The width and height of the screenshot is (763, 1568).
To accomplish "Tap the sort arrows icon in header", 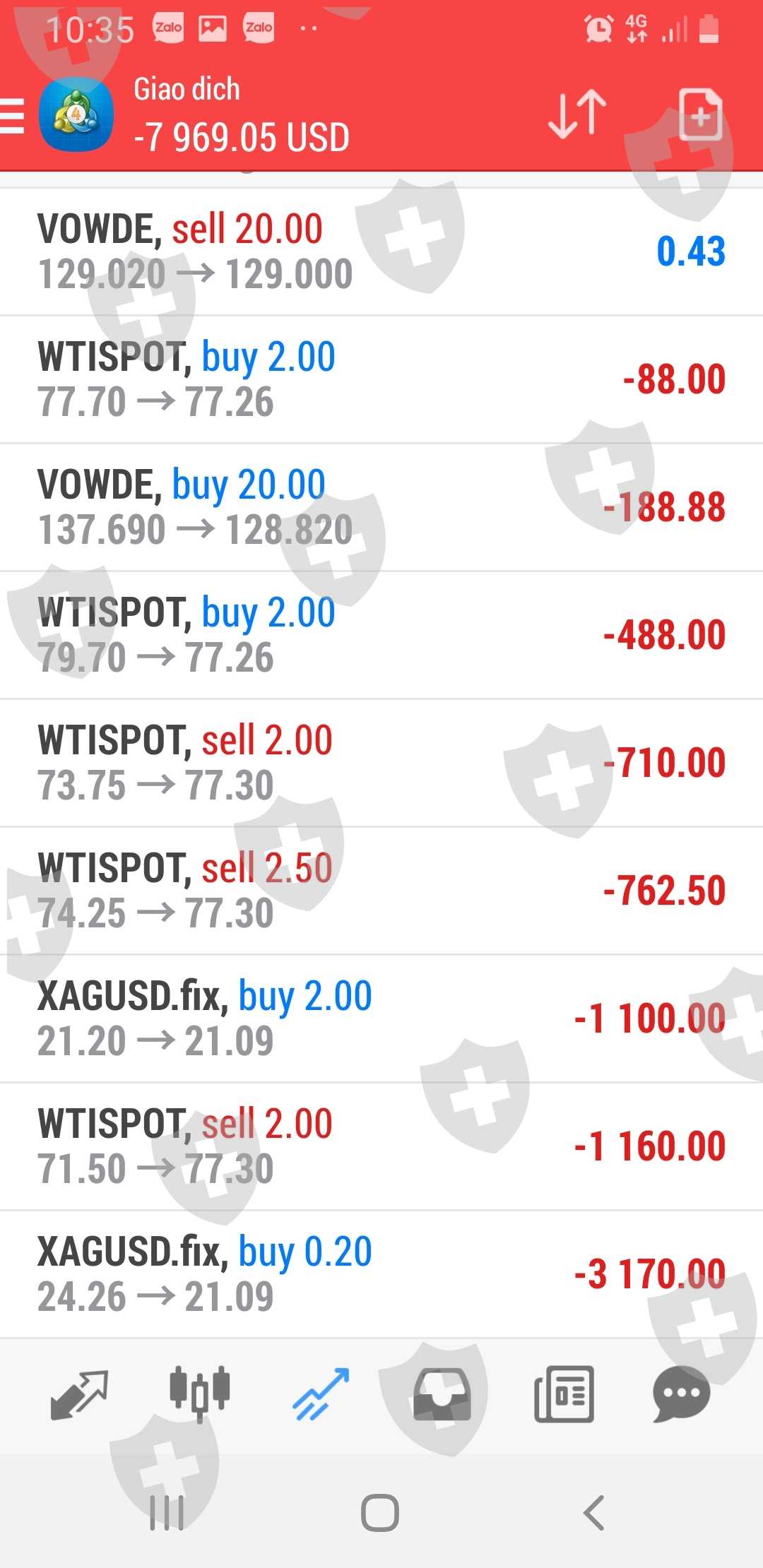I will (x=577, y=114).
